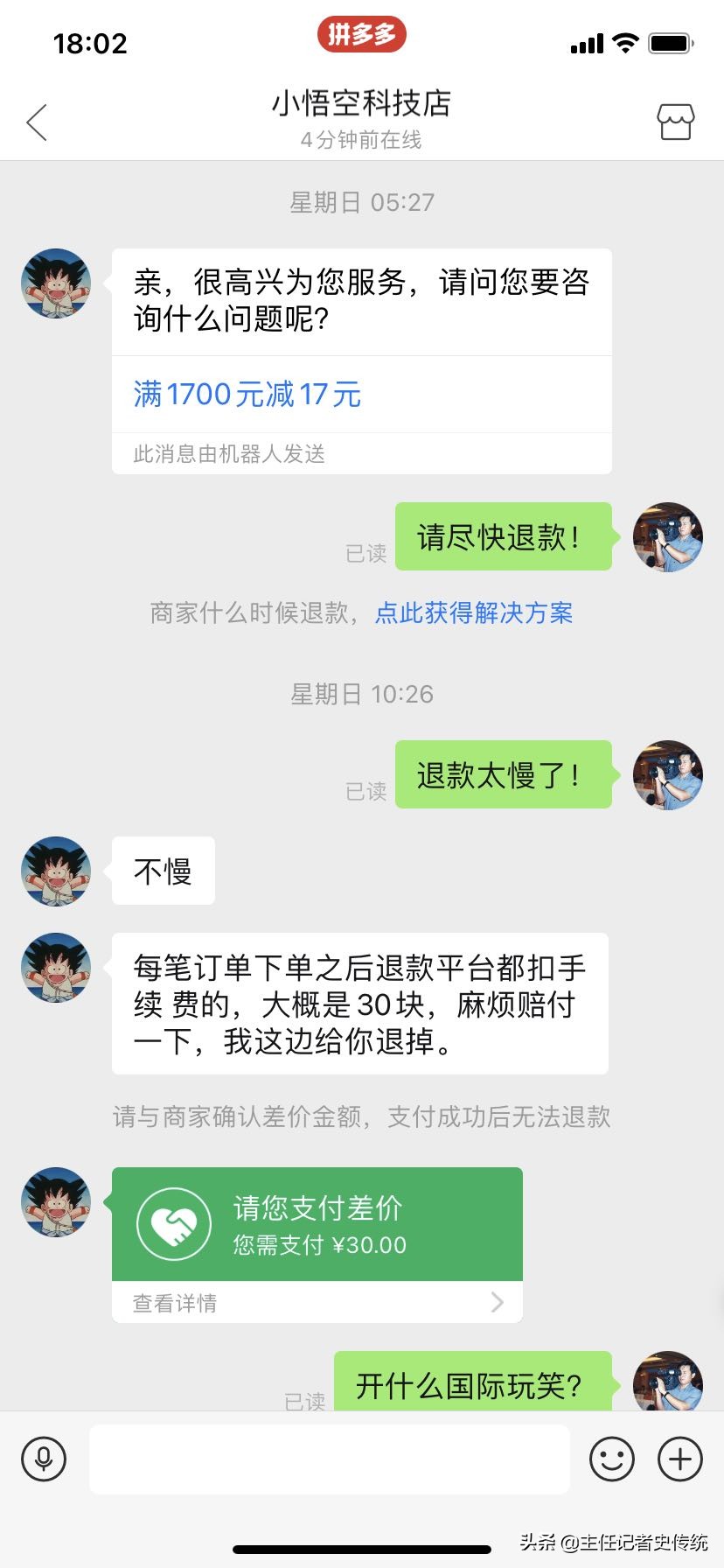Image resolution: width=724 pixels, height=1568 pixels.
Task: Tap 点此获得解决方案 link
Action: click(x=473, y=613)
